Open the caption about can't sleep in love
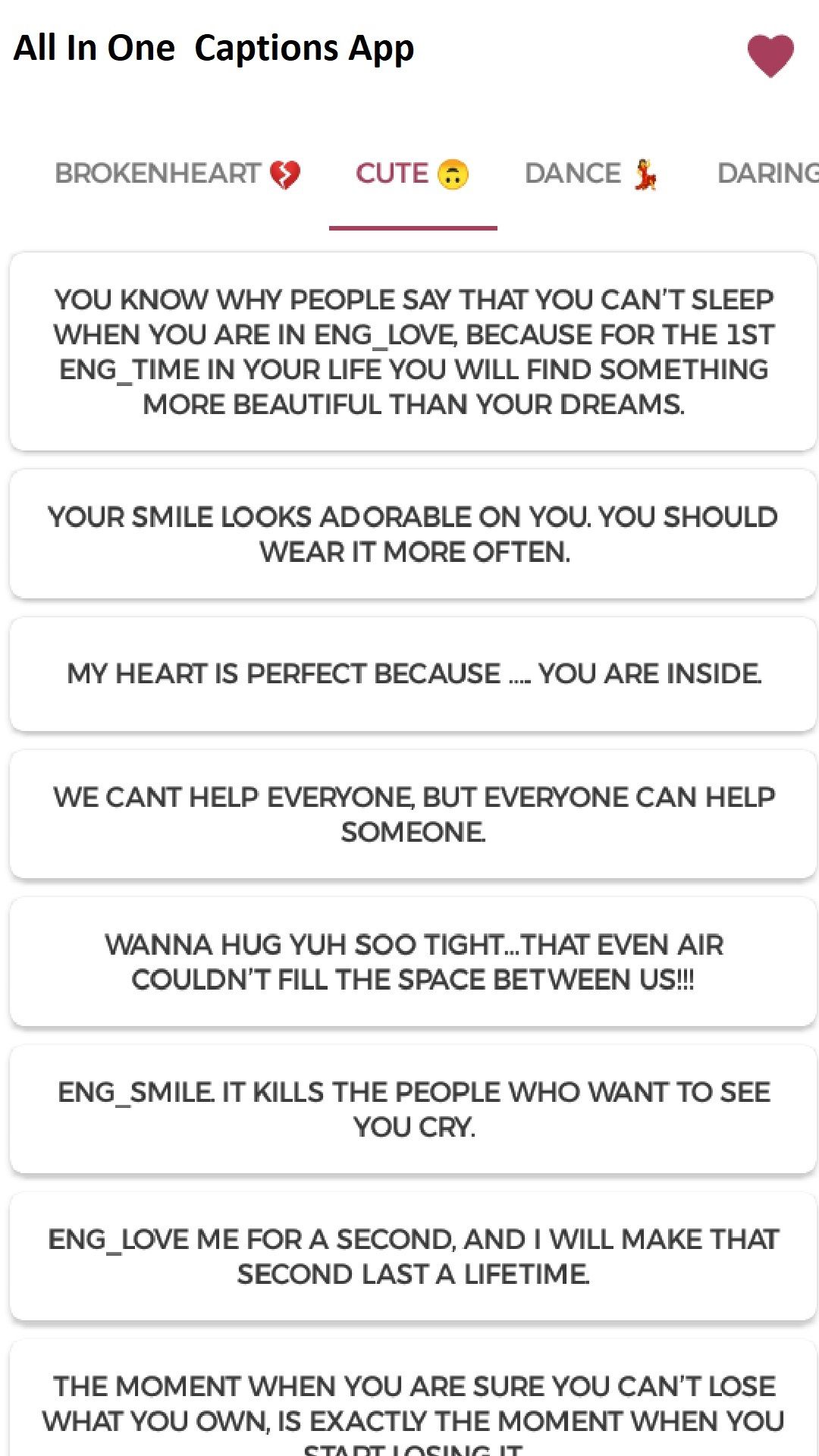The height and width of the screenshot is (1456, 819). point(413,352)
